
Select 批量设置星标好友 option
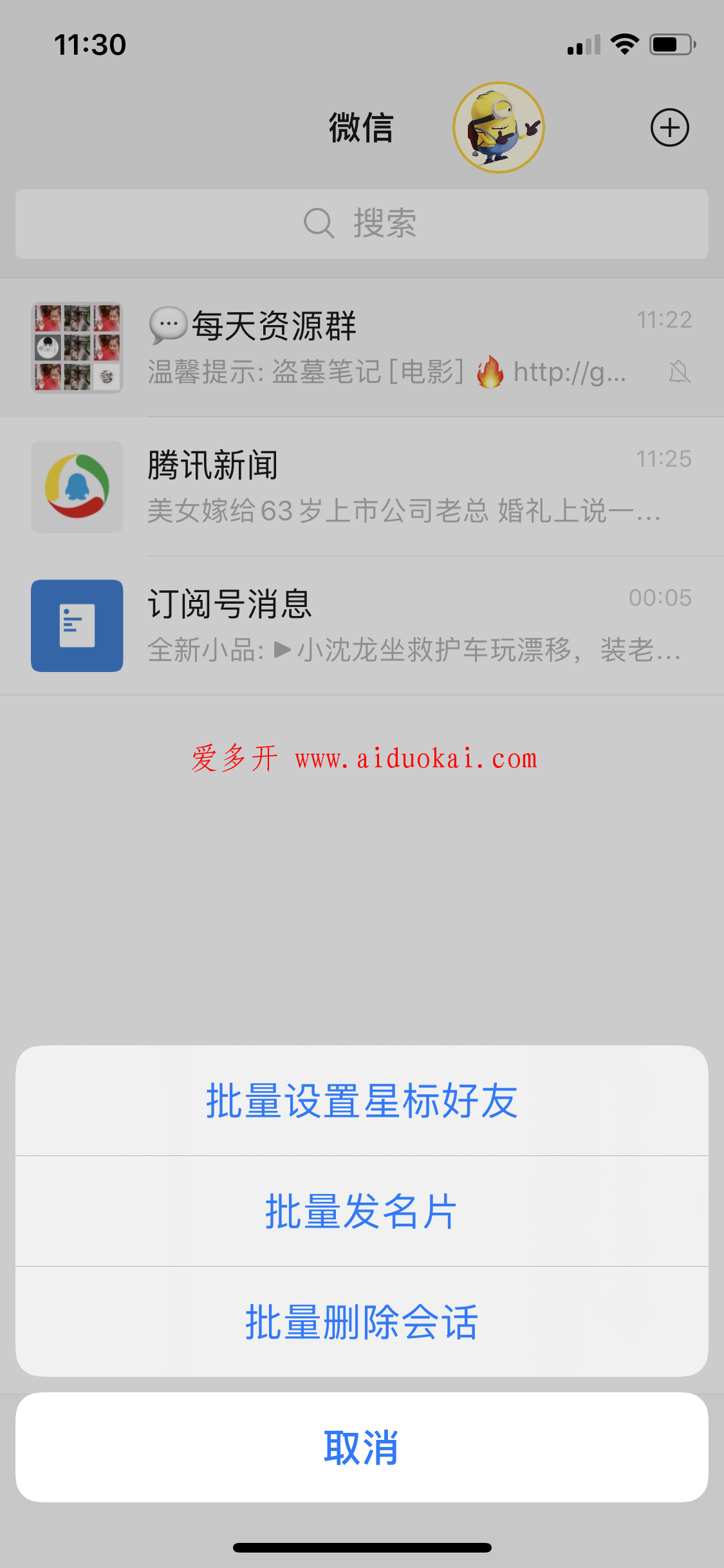point(362,1101)
